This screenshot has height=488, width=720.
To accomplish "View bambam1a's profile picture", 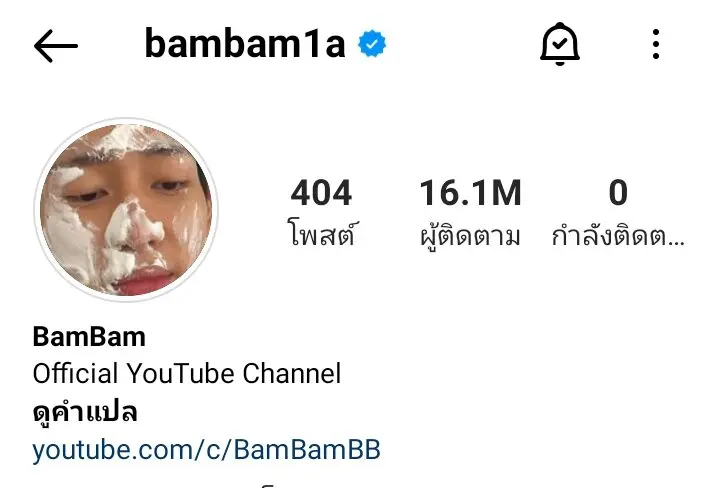I will (126, 210).
